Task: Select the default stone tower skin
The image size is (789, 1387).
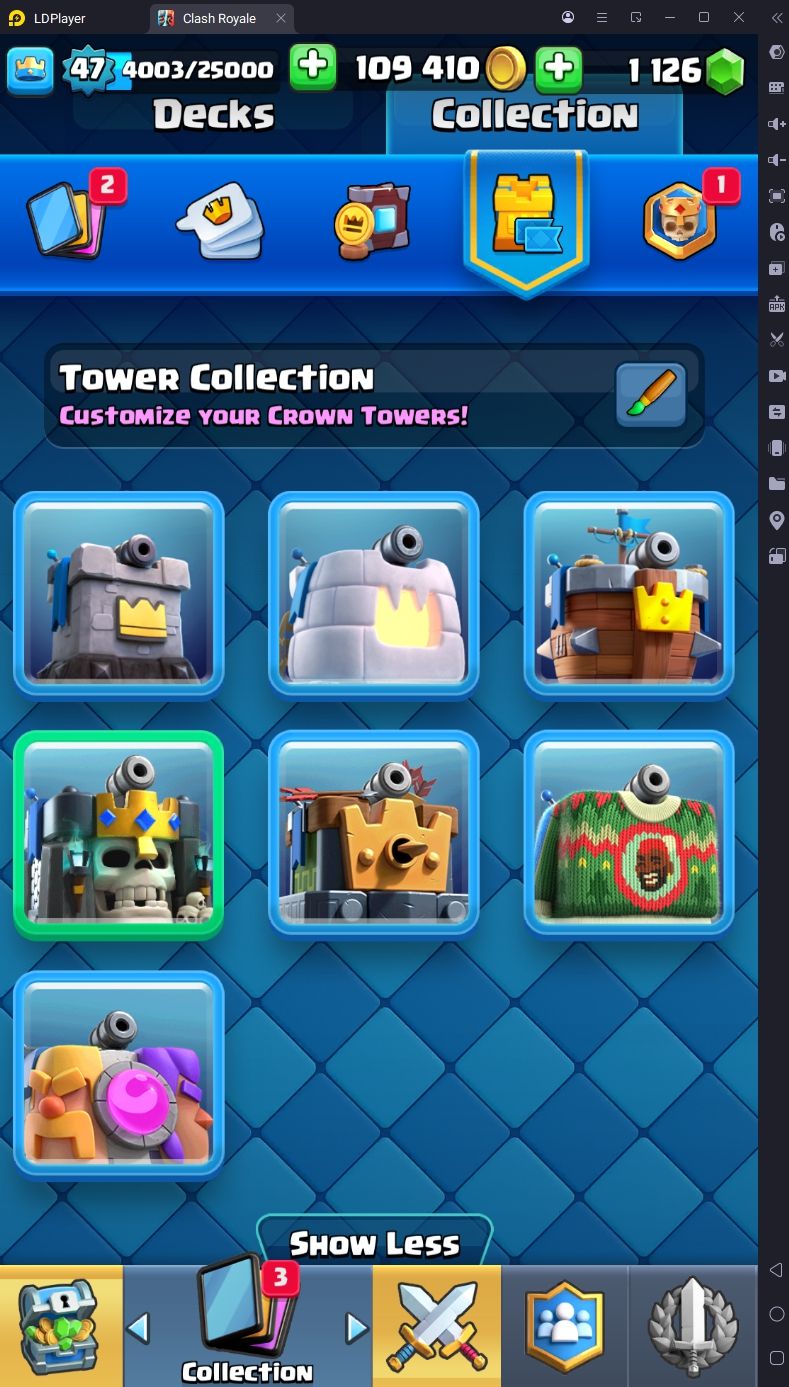Action: pyautogui.click(x=119, y=594)
